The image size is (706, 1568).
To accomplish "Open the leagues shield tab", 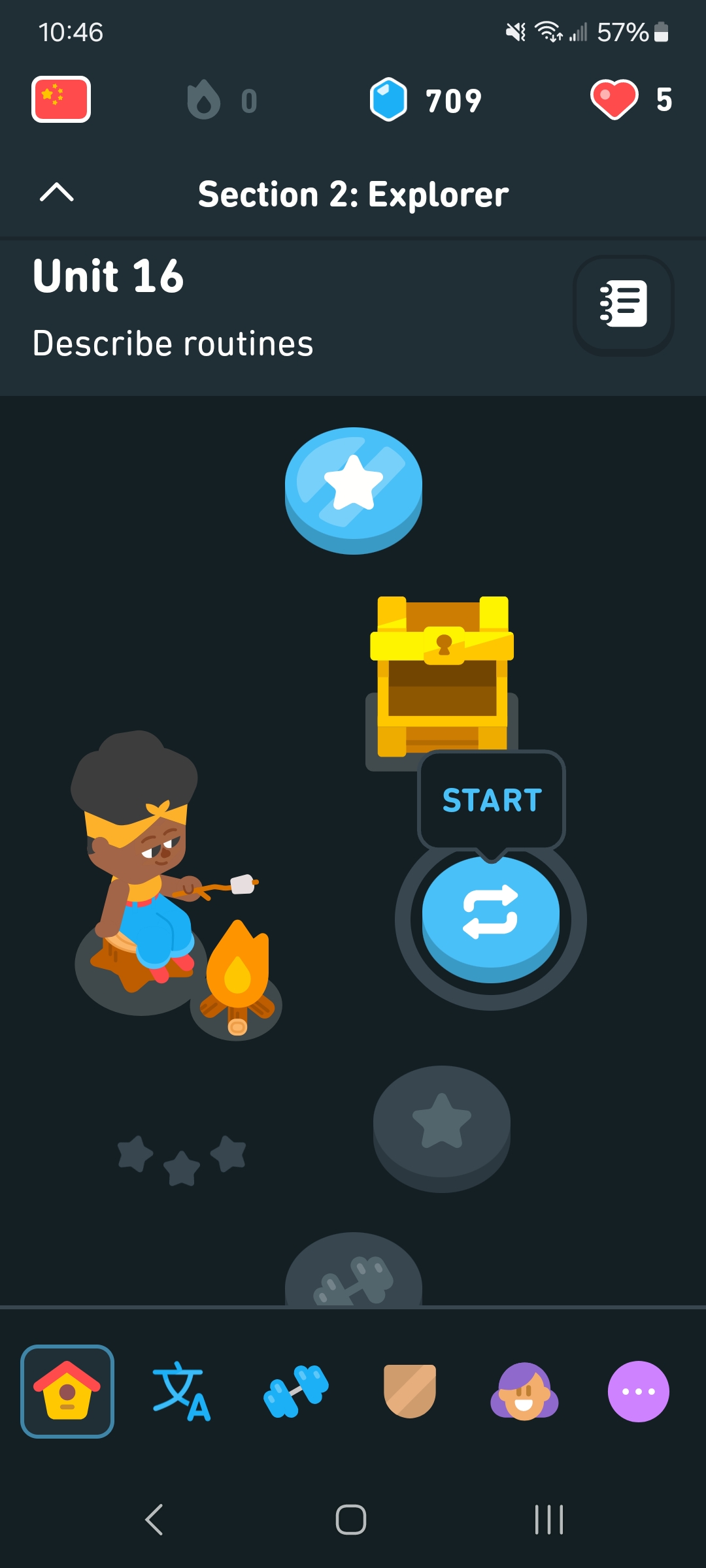I will [x=410, y=1392].
